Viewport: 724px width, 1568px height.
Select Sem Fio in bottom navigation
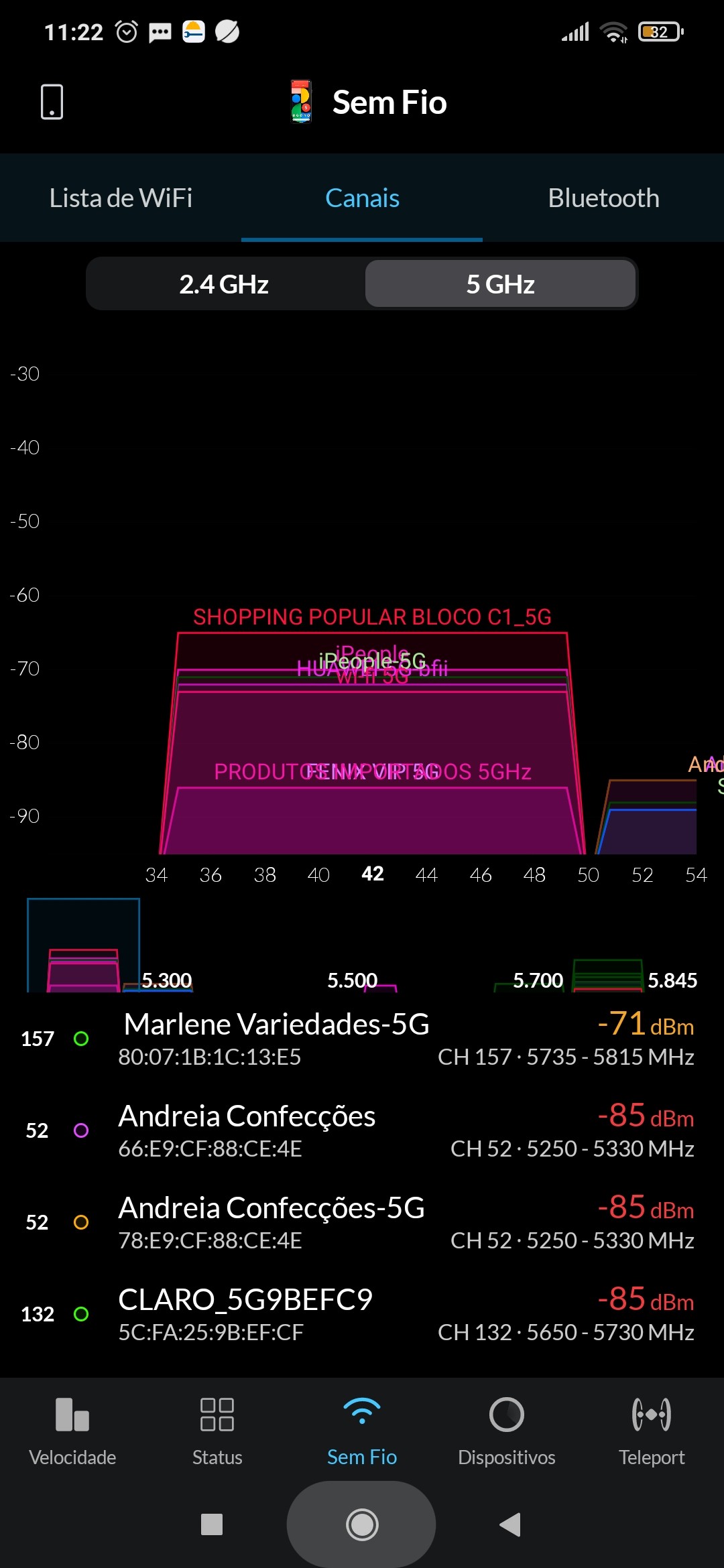tap(362, 1431)
